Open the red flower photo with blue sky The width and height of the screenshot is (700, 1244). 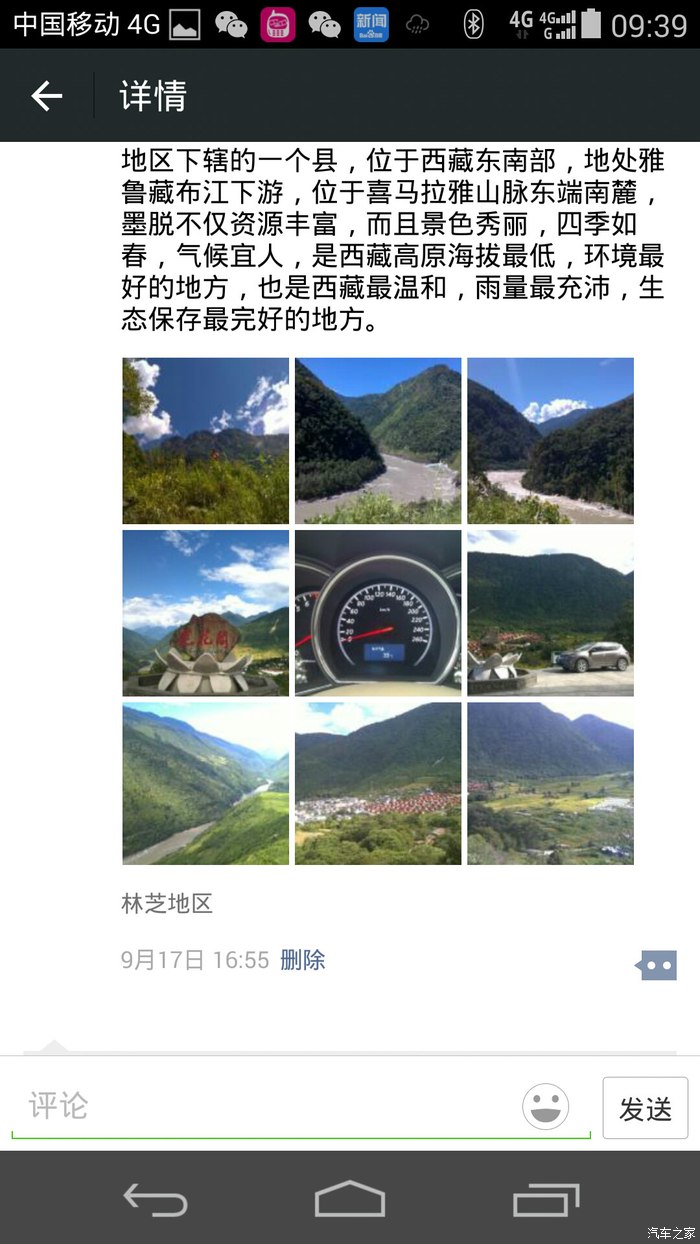205,440
